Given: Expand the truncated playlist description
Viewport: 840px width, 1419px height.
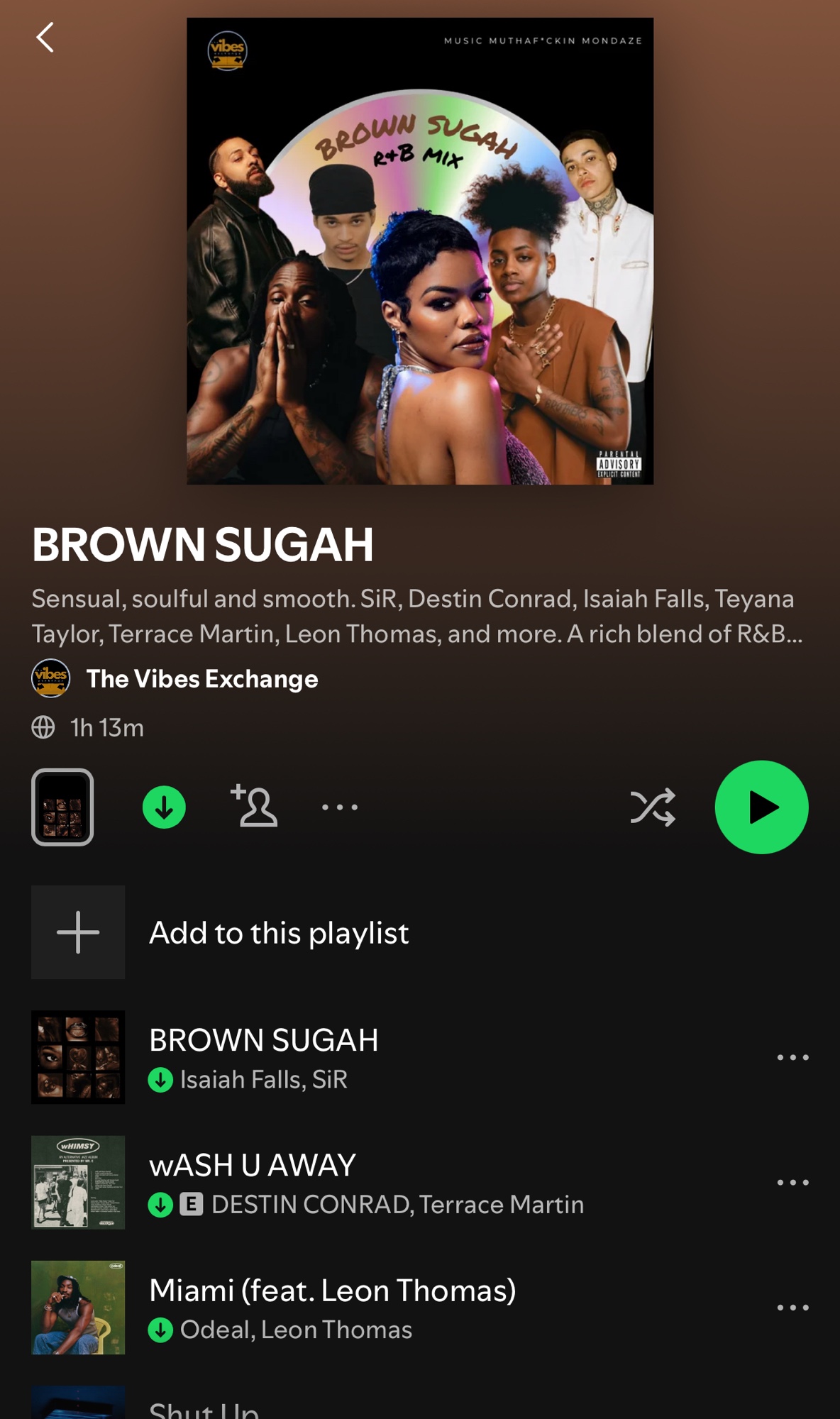Looking at the screenshot, I should coord(417,616).
